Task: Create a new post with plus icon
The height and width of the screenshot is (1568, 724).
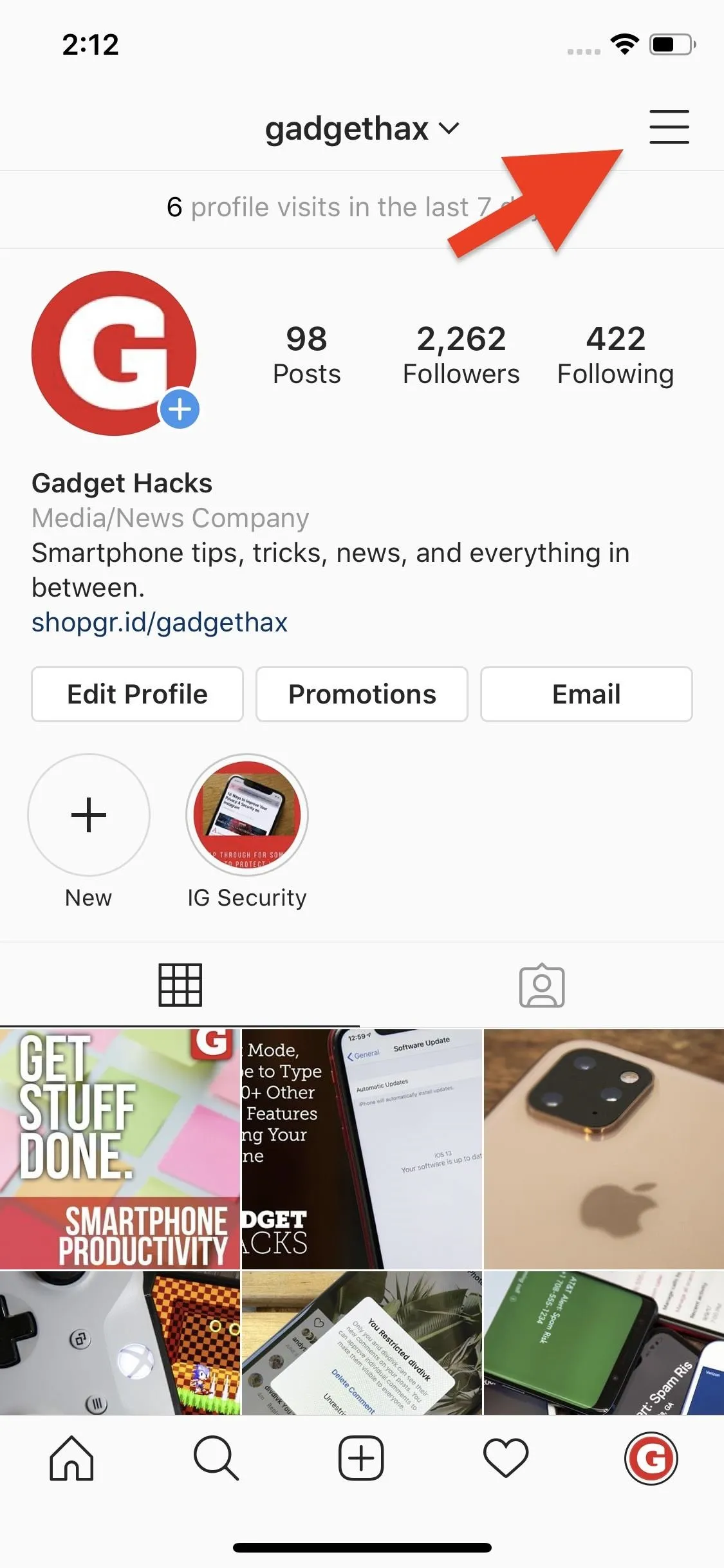Action: click(361, 1459)
